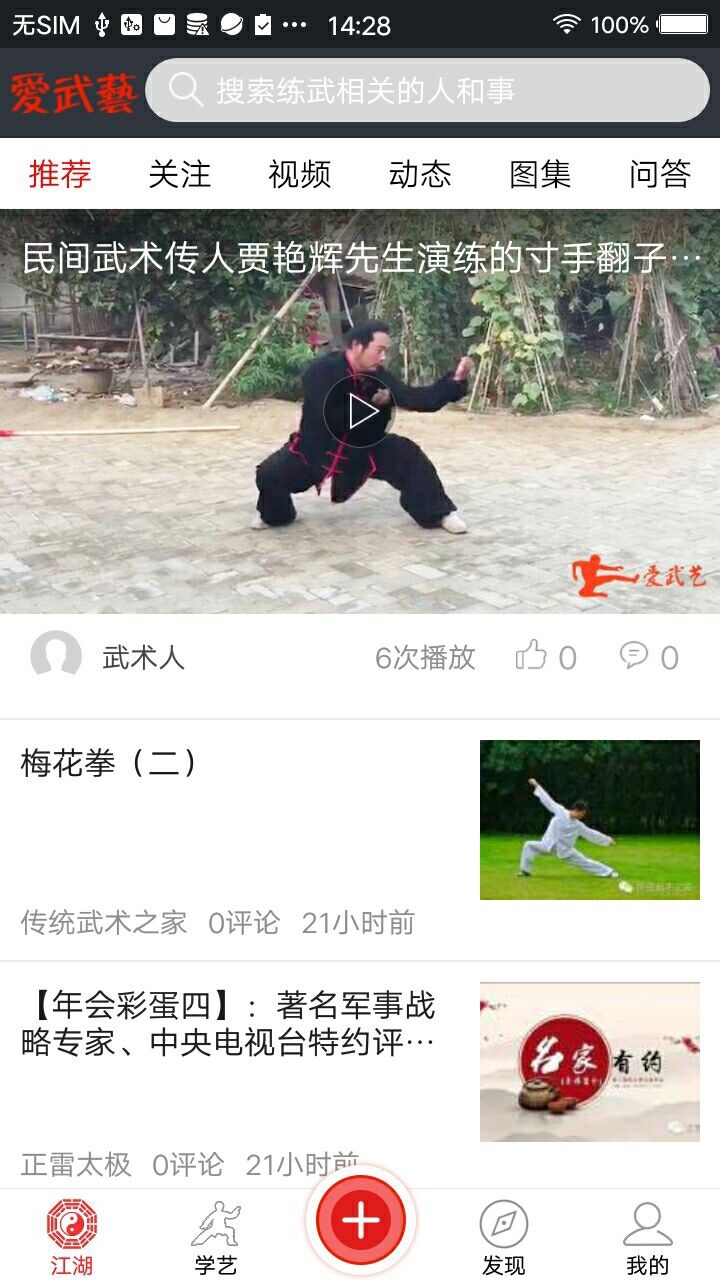
Task: Open 武术人's profile avatar
Action: [56, 657]
